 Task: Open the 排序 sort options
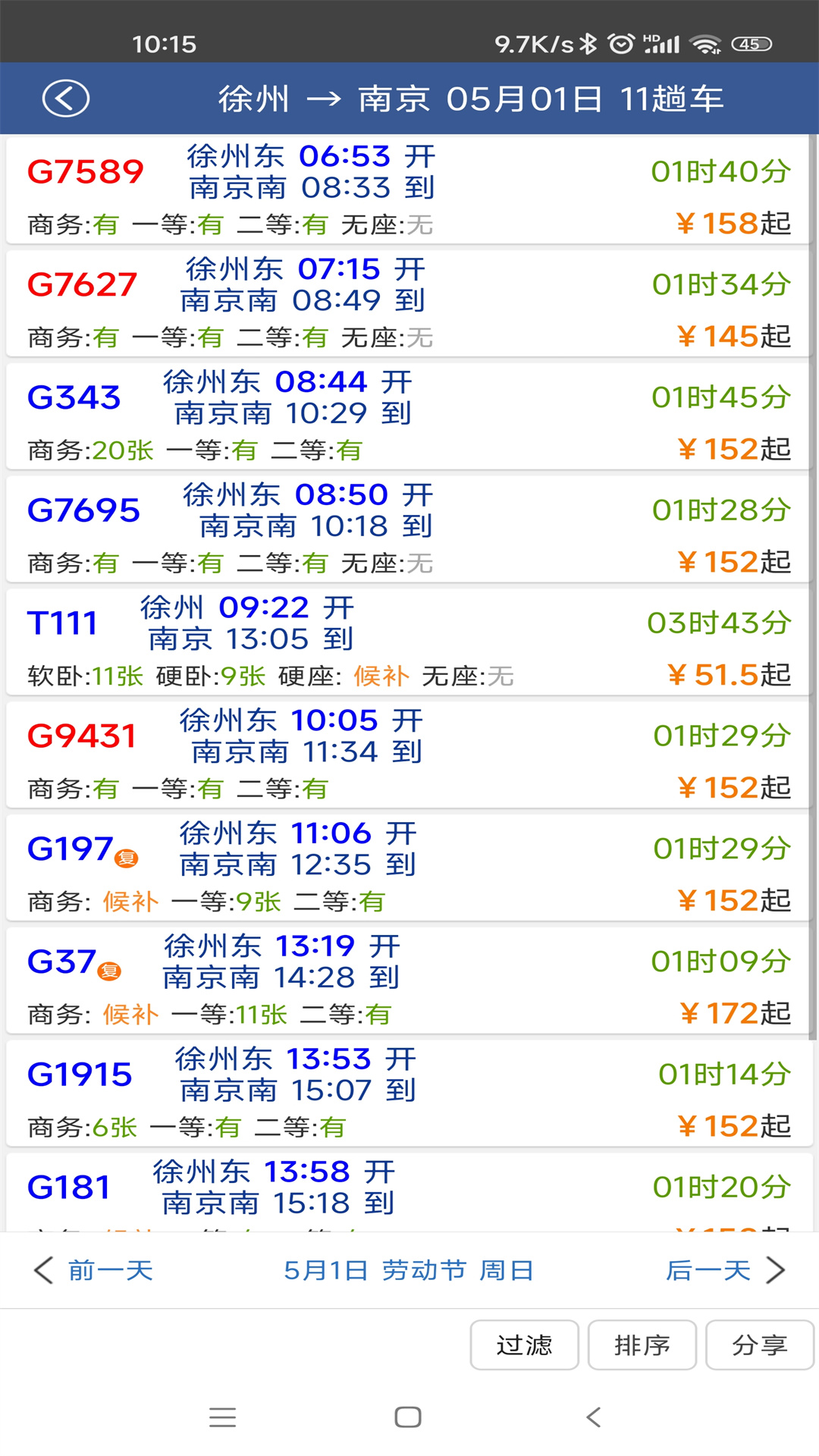(642, 1345)
